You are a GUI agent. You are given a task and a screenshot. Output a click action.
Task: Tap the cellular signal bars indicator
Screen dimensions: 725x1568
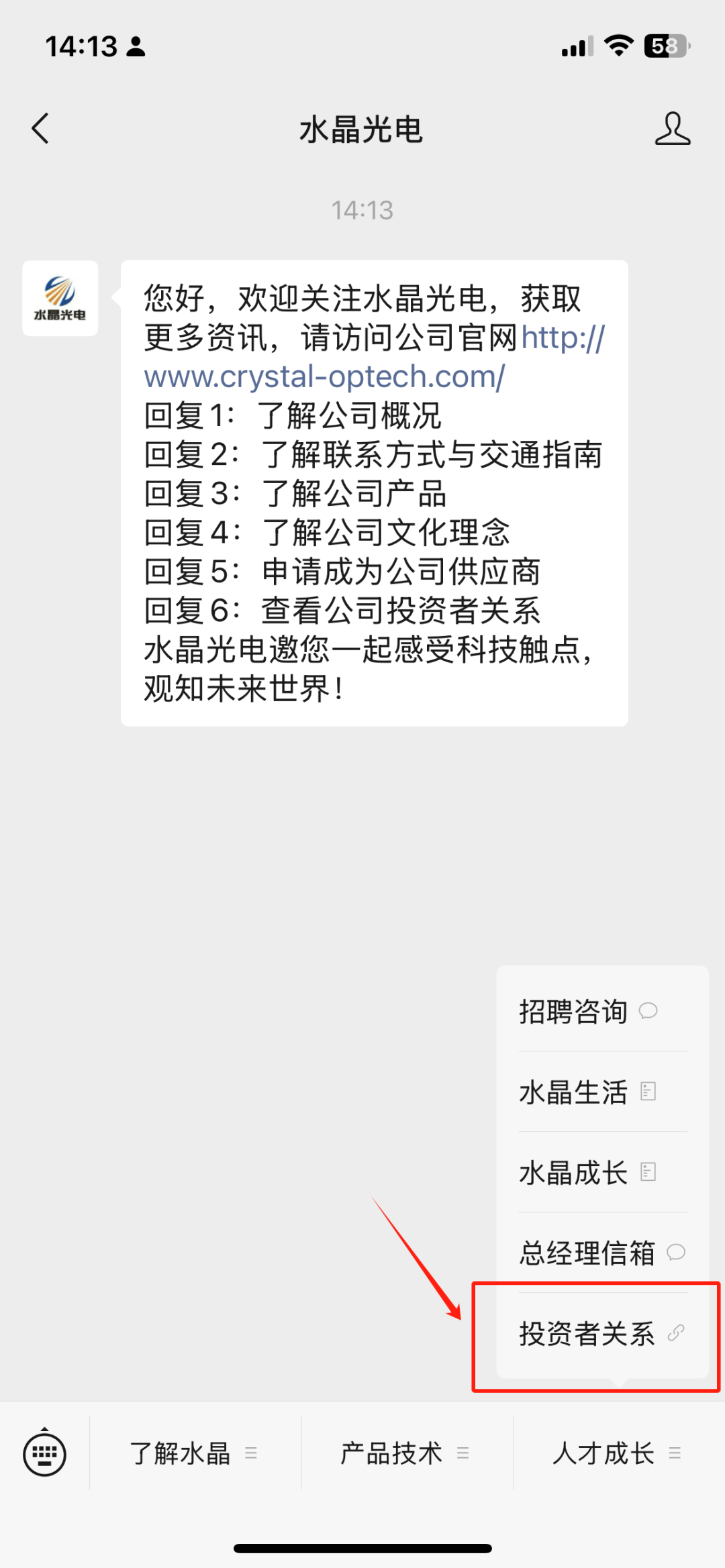click(x=578, y=44)
